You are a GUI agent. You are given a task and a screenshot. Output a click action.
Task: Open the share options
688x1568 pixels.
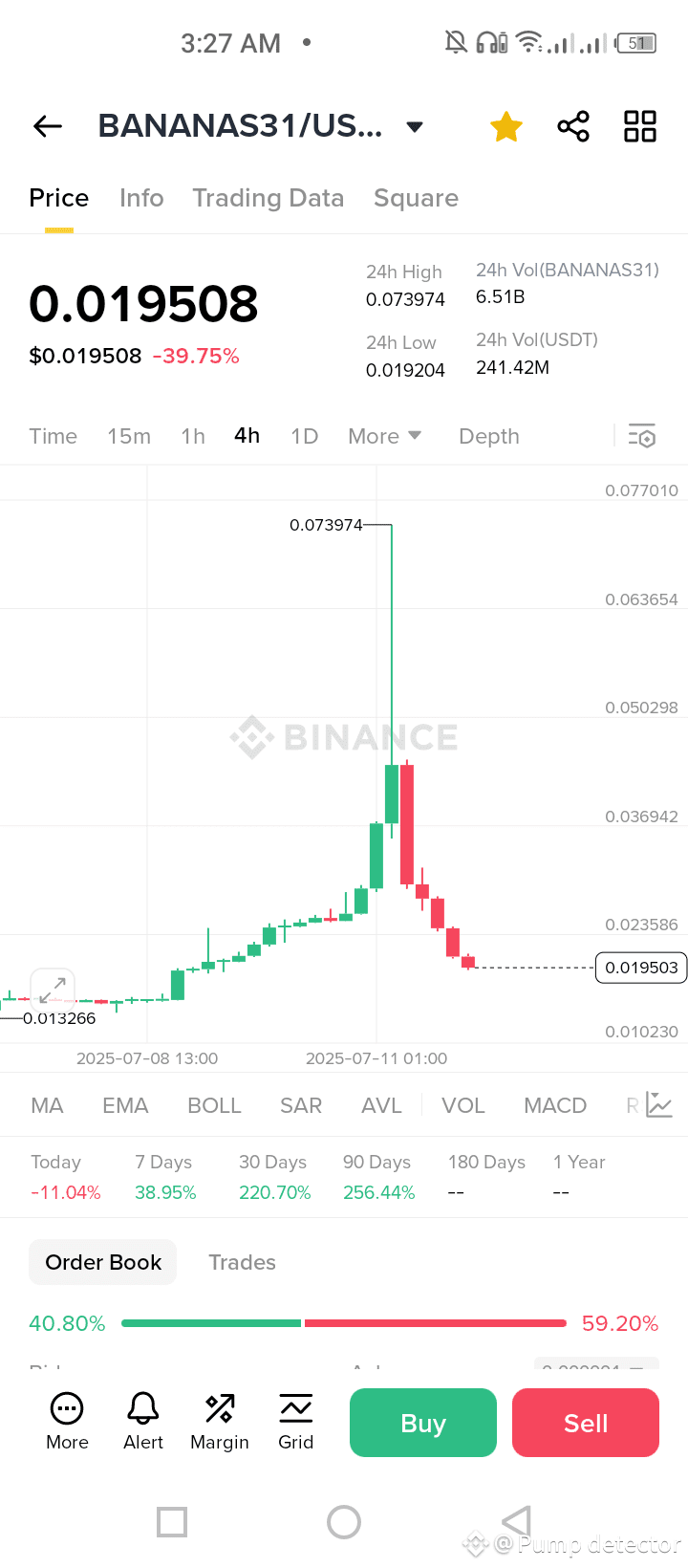[572, 125]
